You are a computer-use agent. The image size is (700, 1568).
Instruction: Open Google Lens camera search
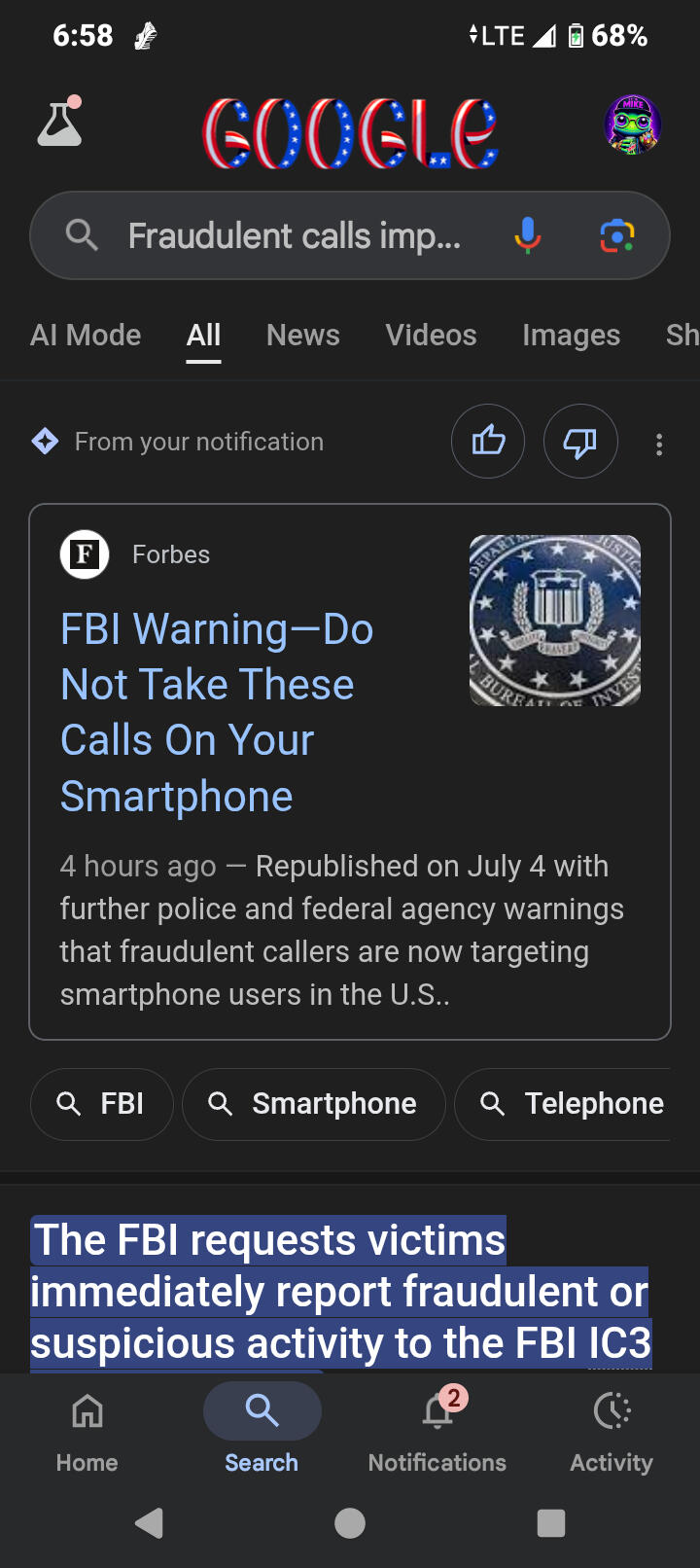[x=617, y=235]
